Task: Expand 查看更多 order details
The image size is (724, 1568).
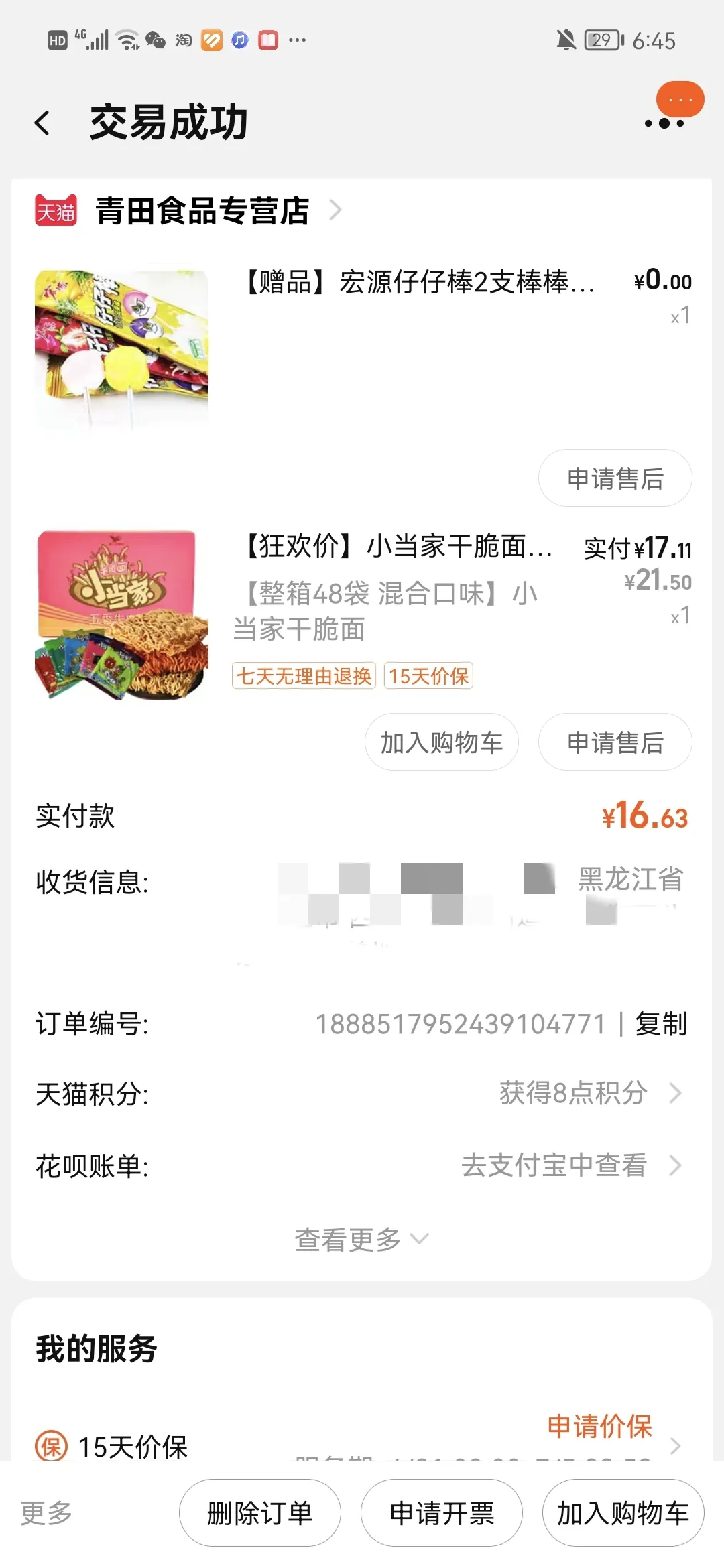Action: (x=361, y=1239)
